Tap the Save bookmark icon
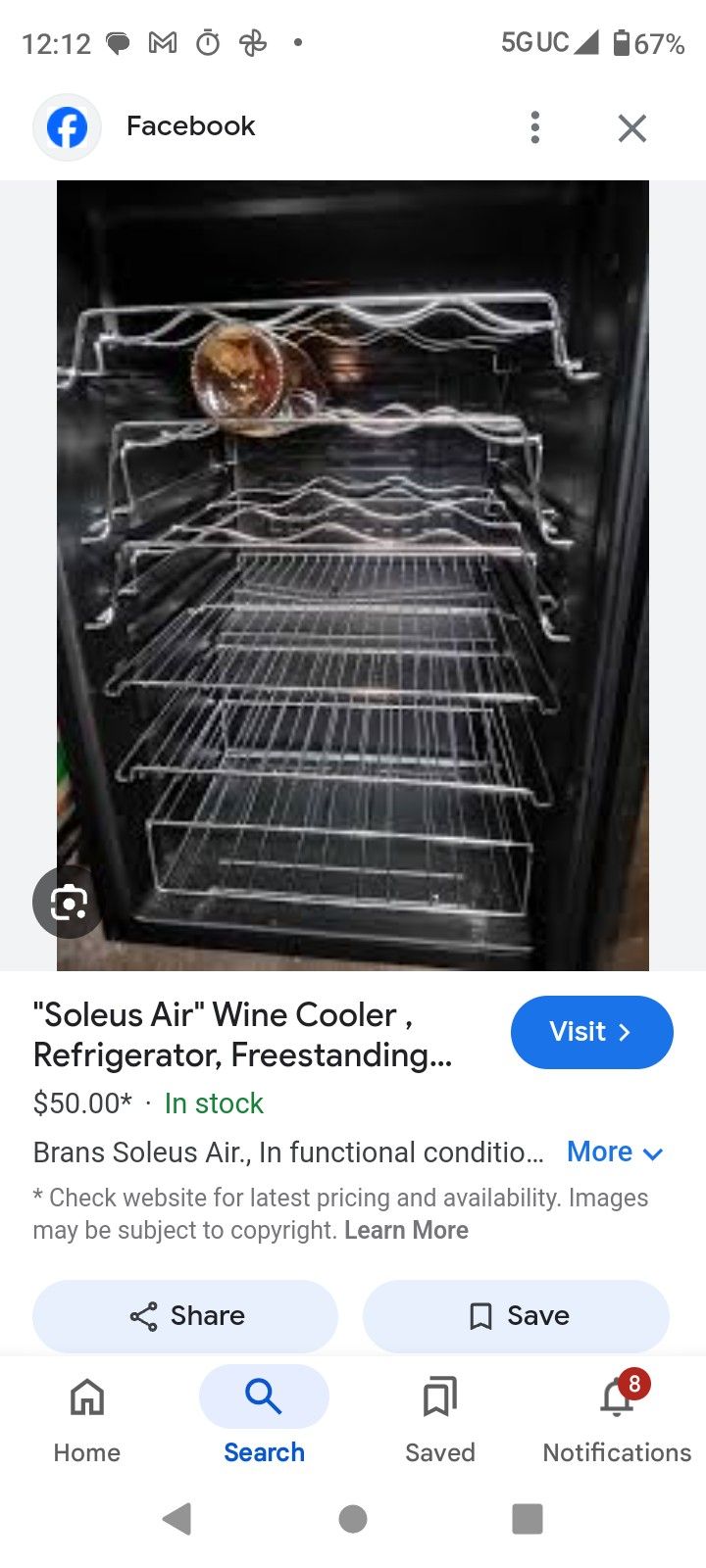This screenshot has height=1568, width=706. (481, 1316)
